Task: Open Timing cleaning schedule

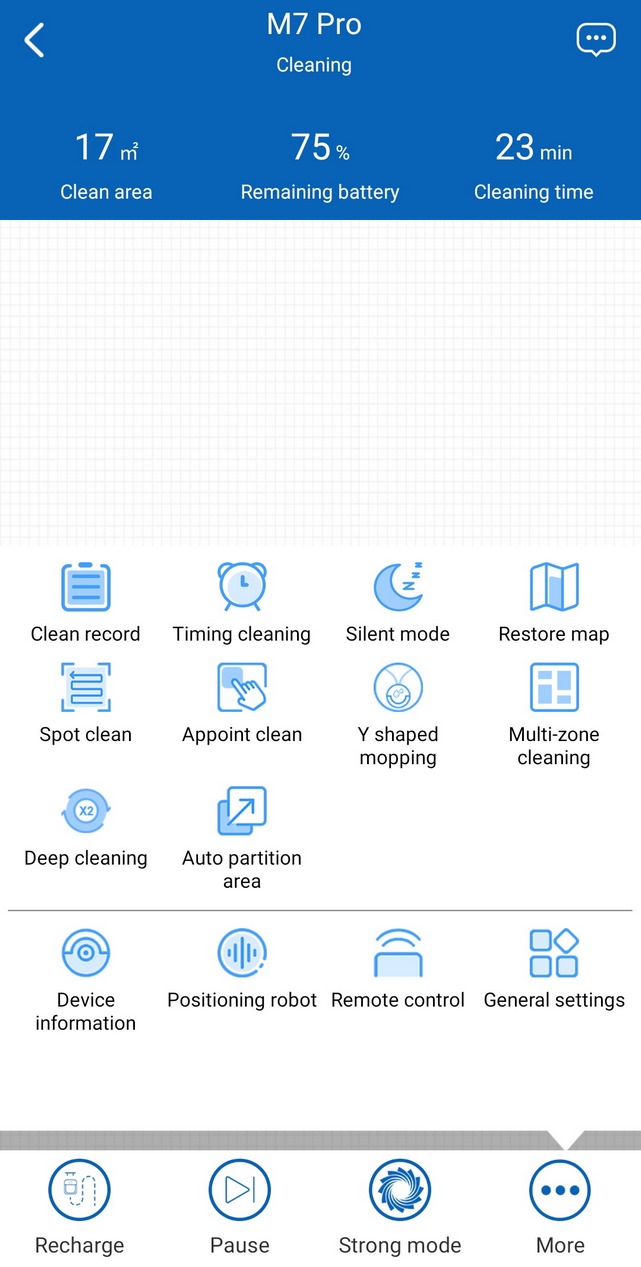Action: point(242,603)
